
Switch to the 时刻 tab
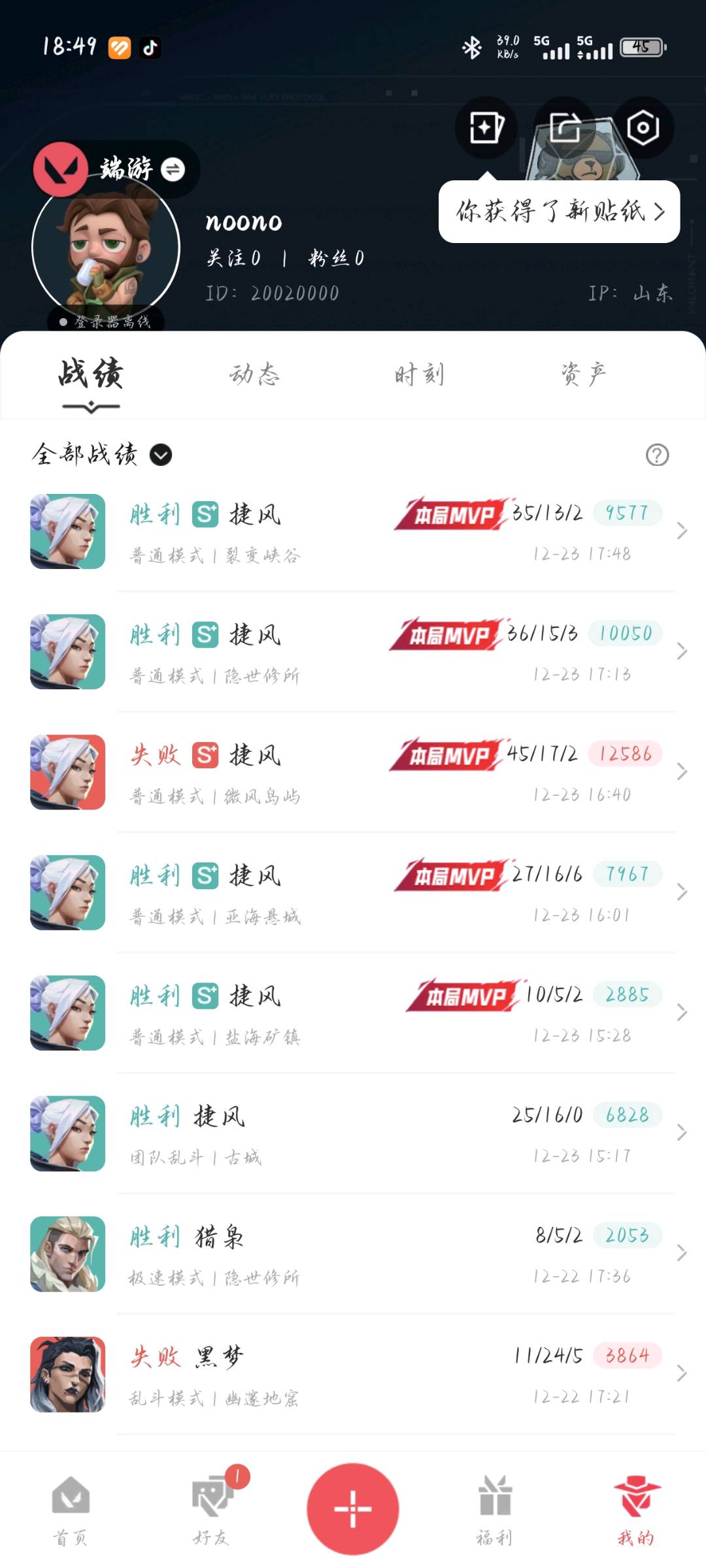click(419, 375)
